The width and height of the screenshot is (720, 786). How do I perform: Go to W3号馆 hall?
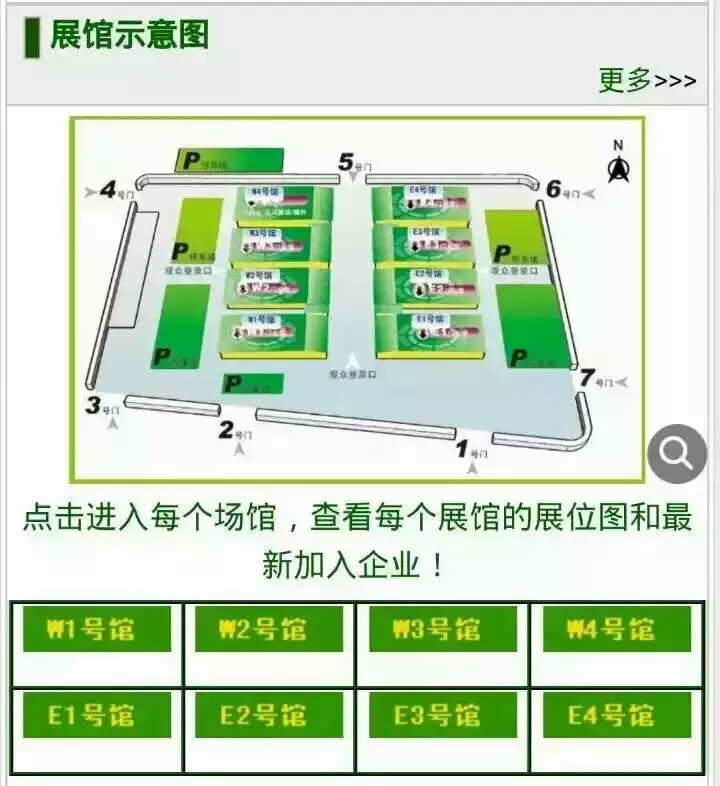443,630
